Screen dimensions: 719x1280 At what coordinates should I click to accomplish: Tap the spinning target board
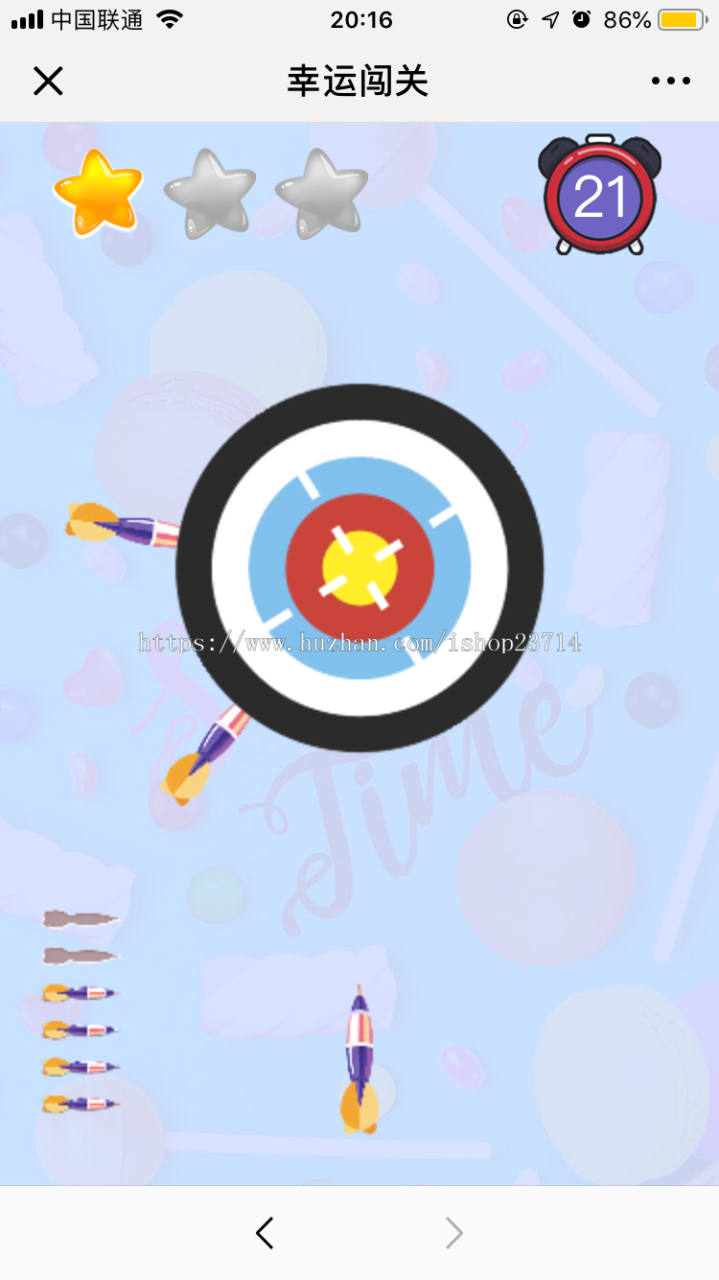[x=360, y=568]
